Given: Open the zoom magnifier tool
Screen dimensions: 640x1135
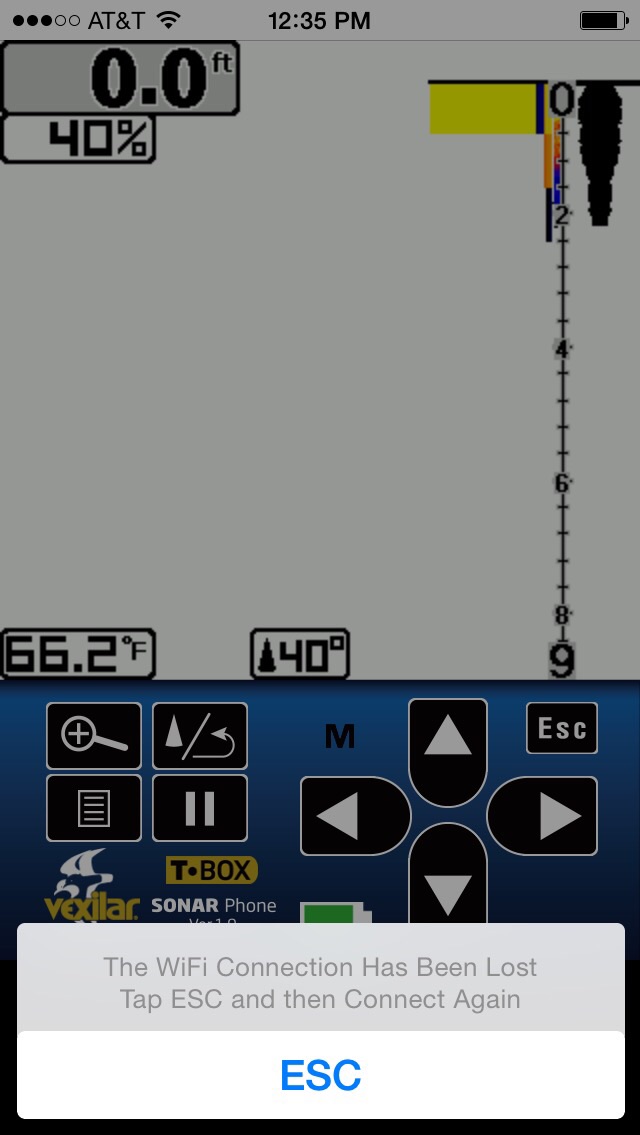Looking at the screenshot, I should [x=94, y=735].
